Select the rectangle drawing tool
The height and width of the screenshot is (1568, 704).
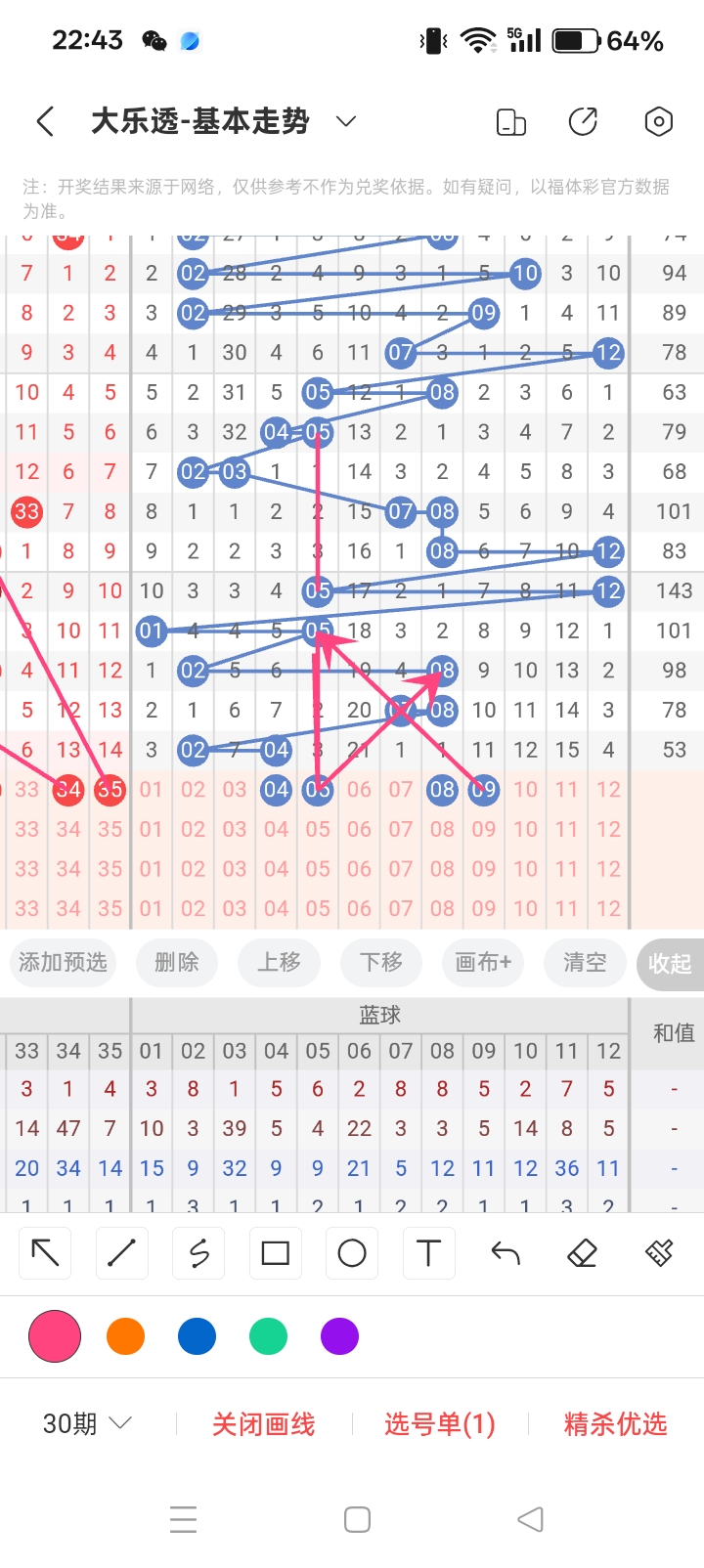pos(275,1252)
